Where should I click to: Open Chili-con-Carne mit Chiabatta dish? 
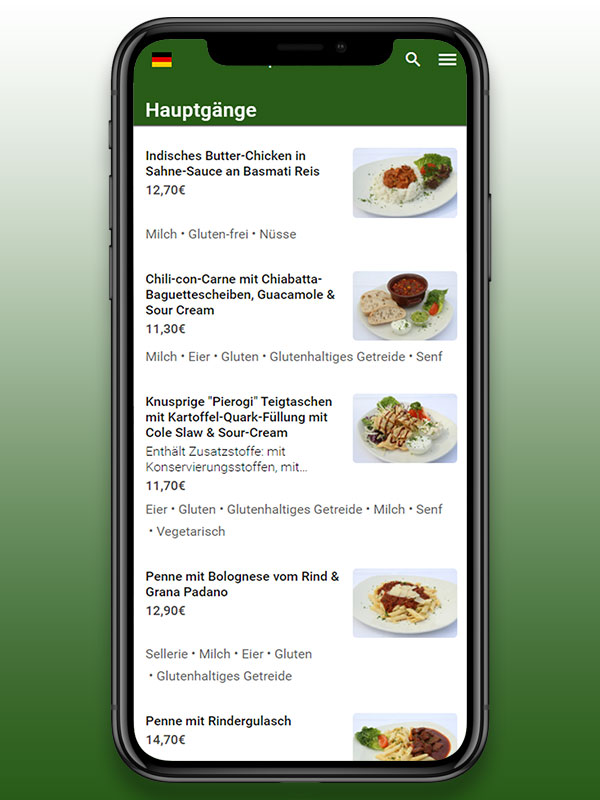coord(240,294)
